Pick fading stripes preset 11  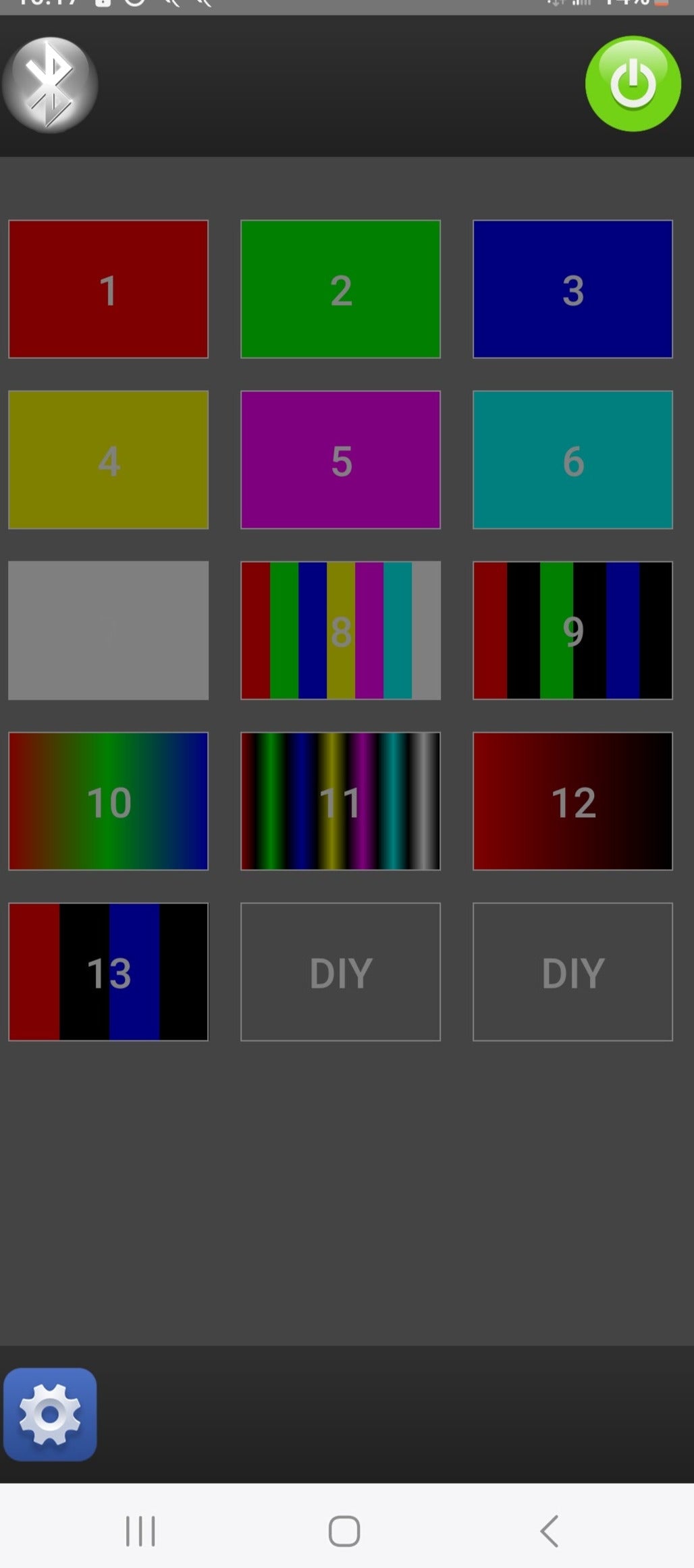tap(340, 801)
